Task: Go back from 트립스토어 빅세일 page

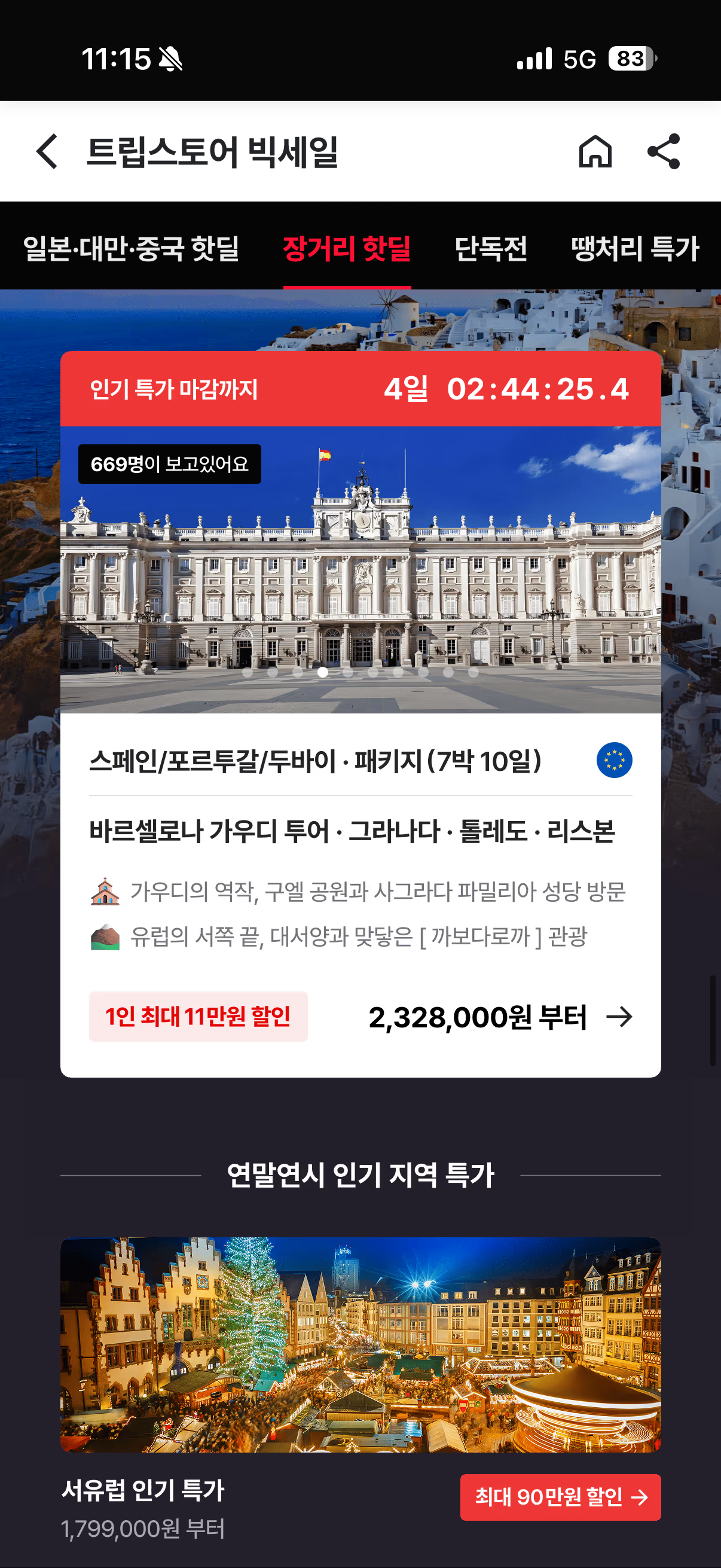Action: 47,151
